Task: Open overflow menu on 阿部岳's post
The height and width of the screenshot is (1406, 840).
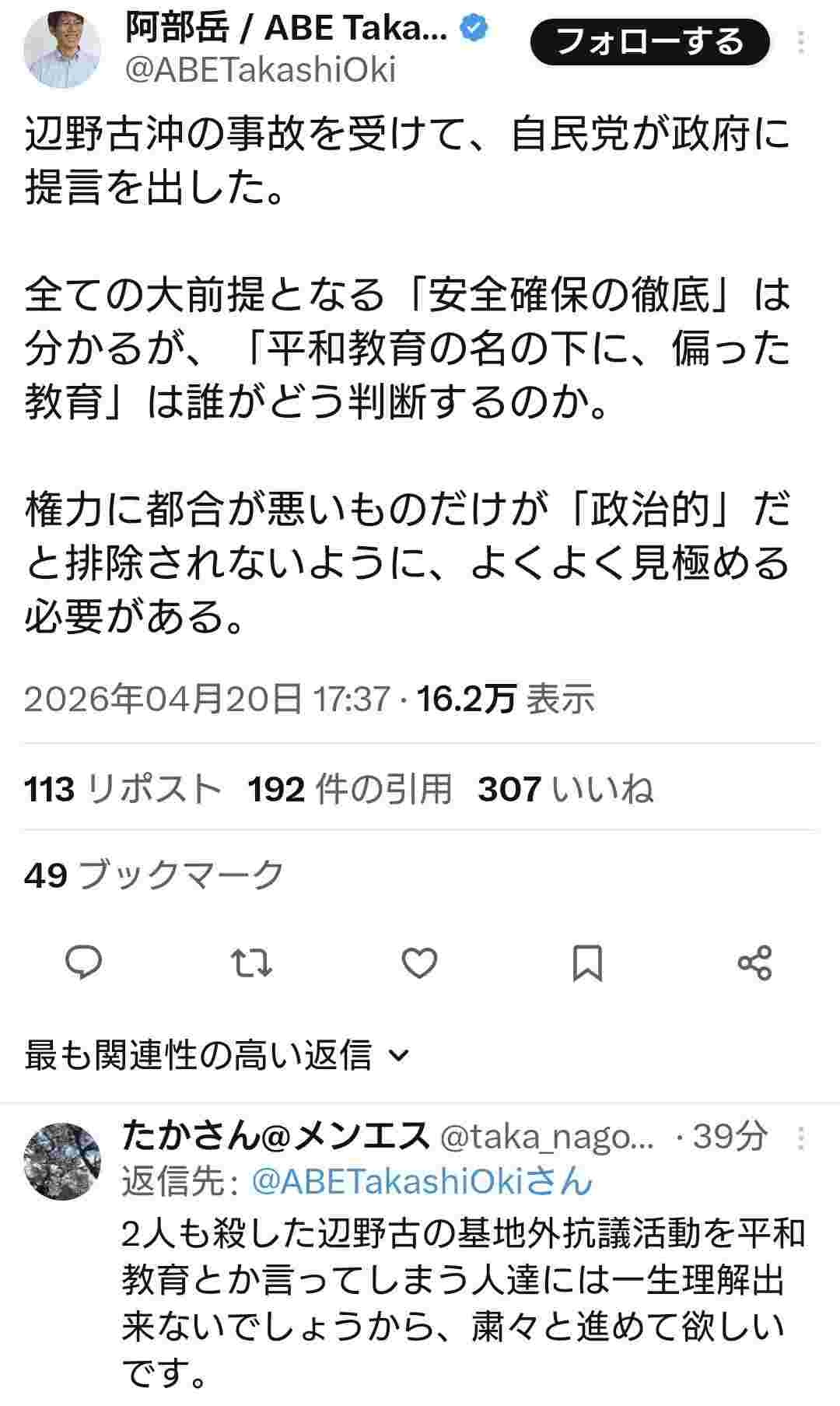Action: pyautogui.click(x=803, y=42)
